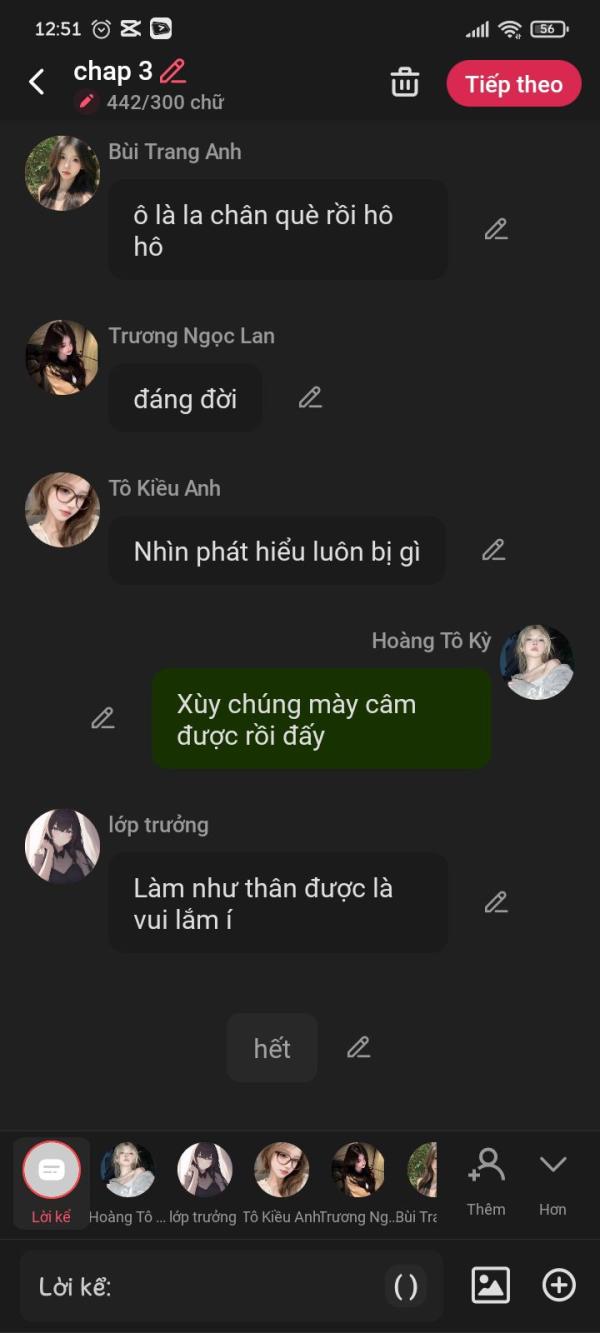Edit Bùi Trang Anh's message
600x1333 pixels.
tap(496, 229)
